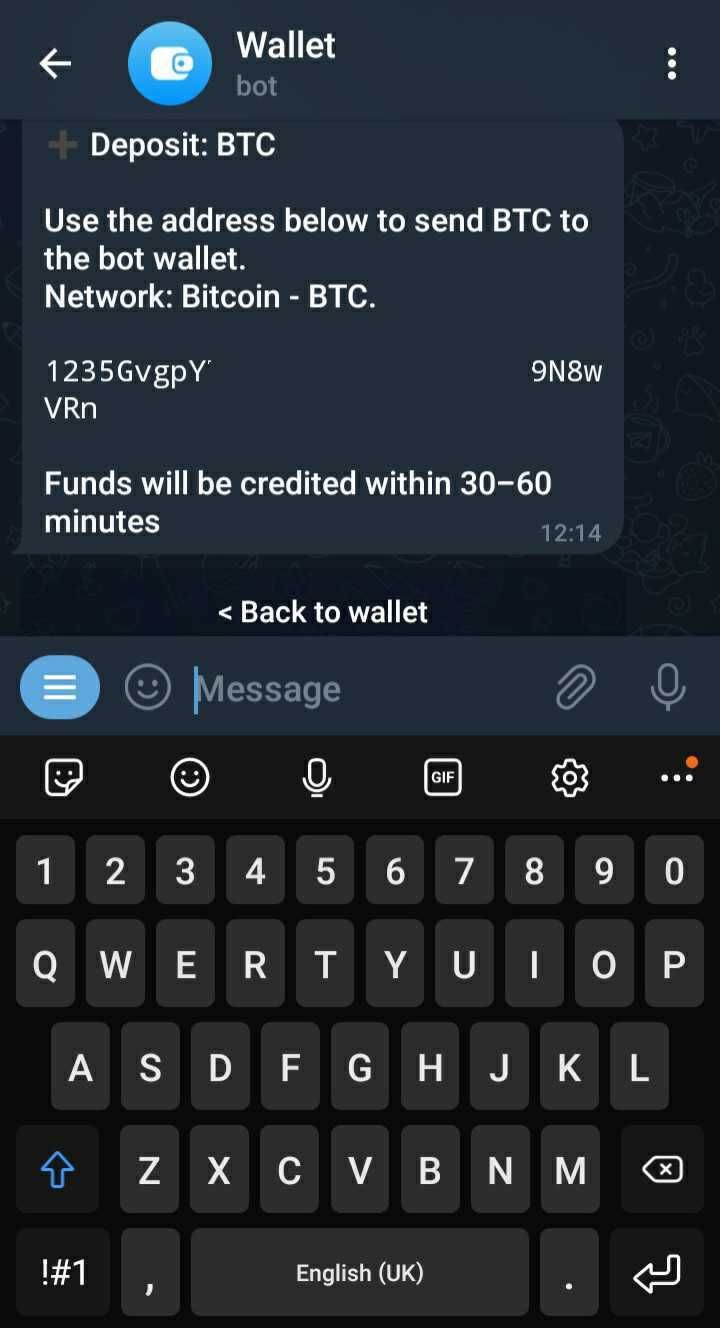Open the emoji picker beside Message
This screenshot has height=1328, width=720.
pyautogui.click(x=148, y=688)
